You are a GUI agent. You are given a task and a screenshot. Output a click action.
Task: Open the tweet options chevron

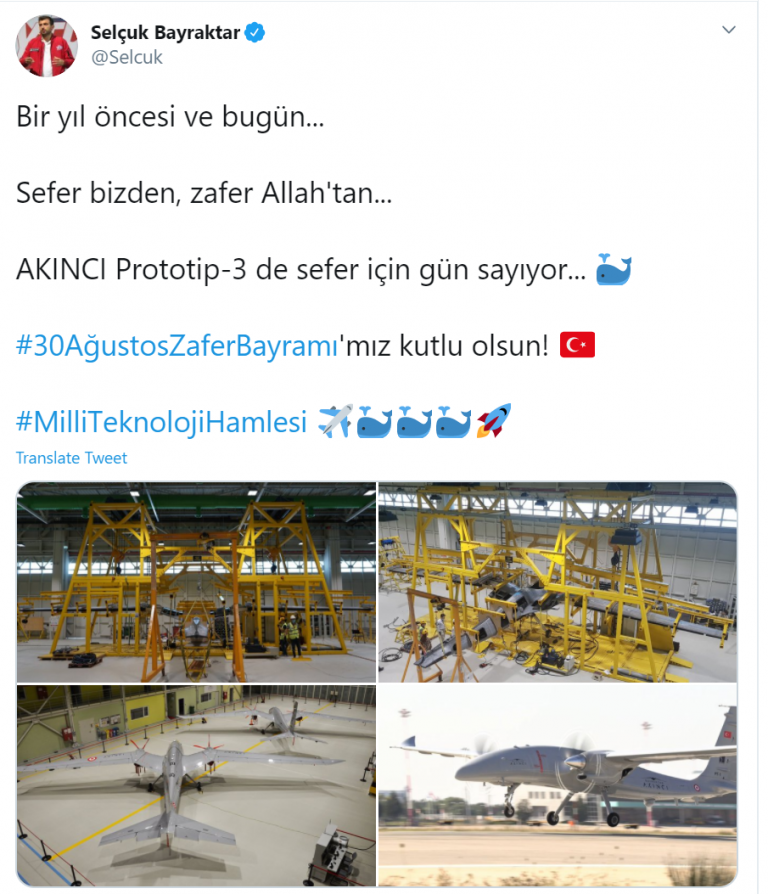click(729, 31)
